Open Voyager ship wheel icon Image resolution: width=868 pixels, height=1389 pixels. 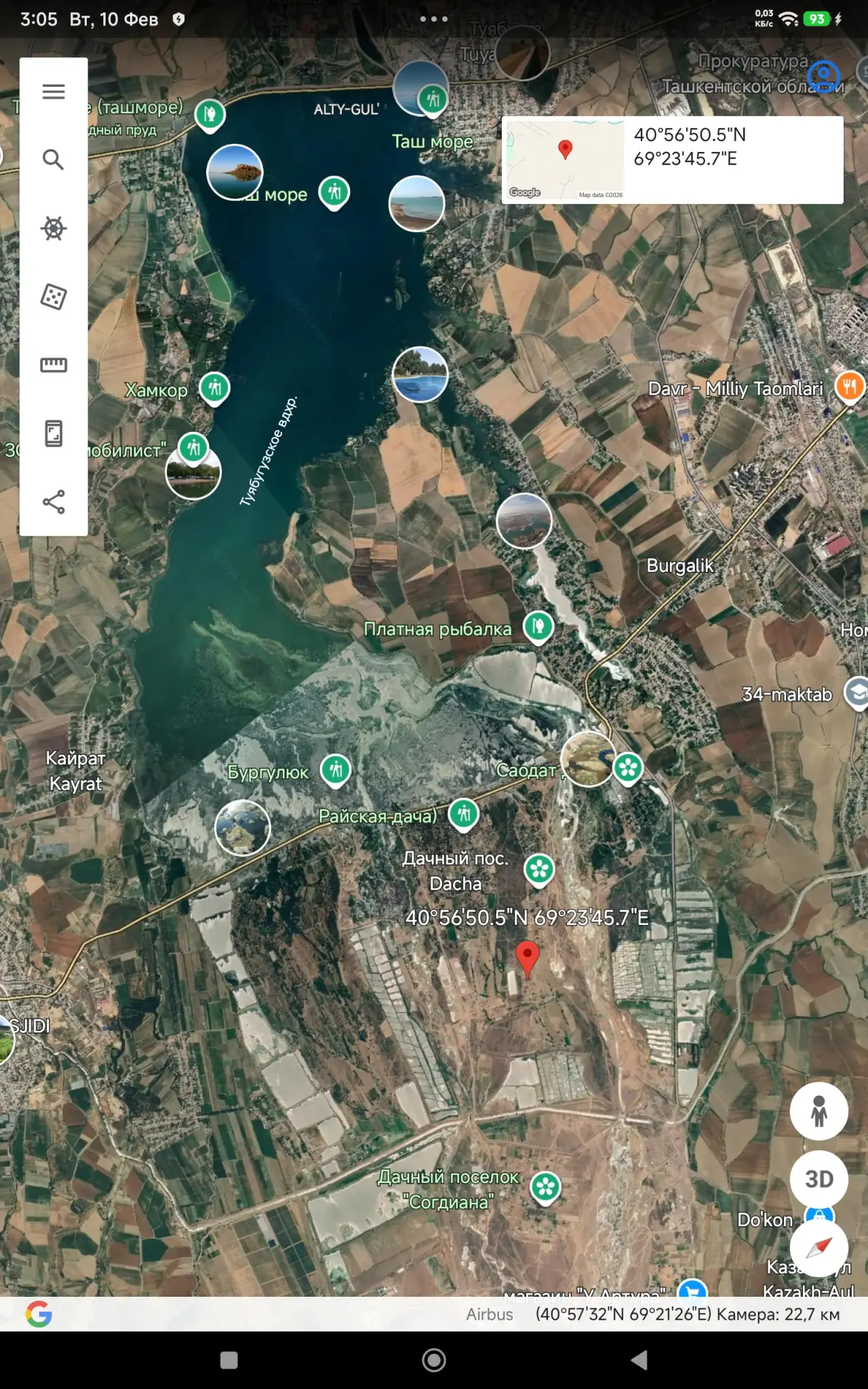coord(54,228)
